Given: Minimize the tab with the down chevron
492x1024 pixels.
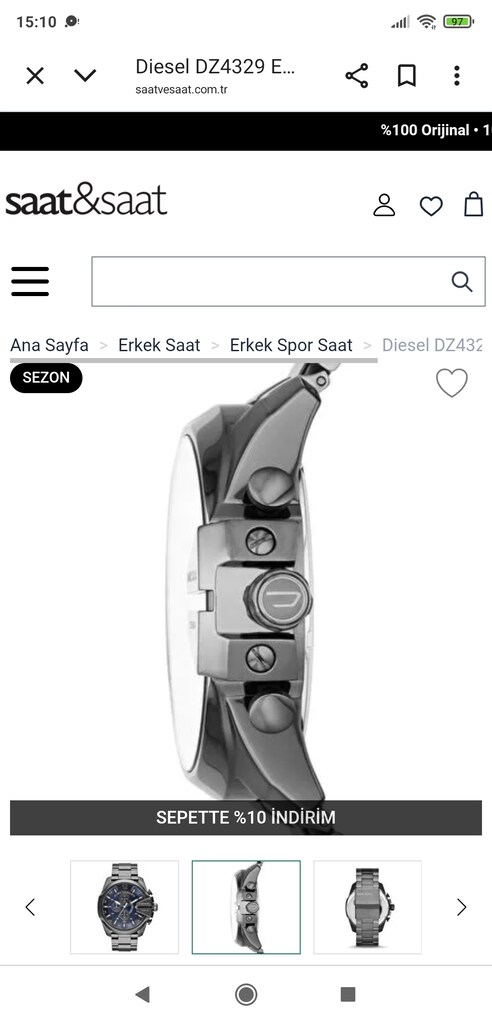Looking at the screenshot, I should pos(85,76).
